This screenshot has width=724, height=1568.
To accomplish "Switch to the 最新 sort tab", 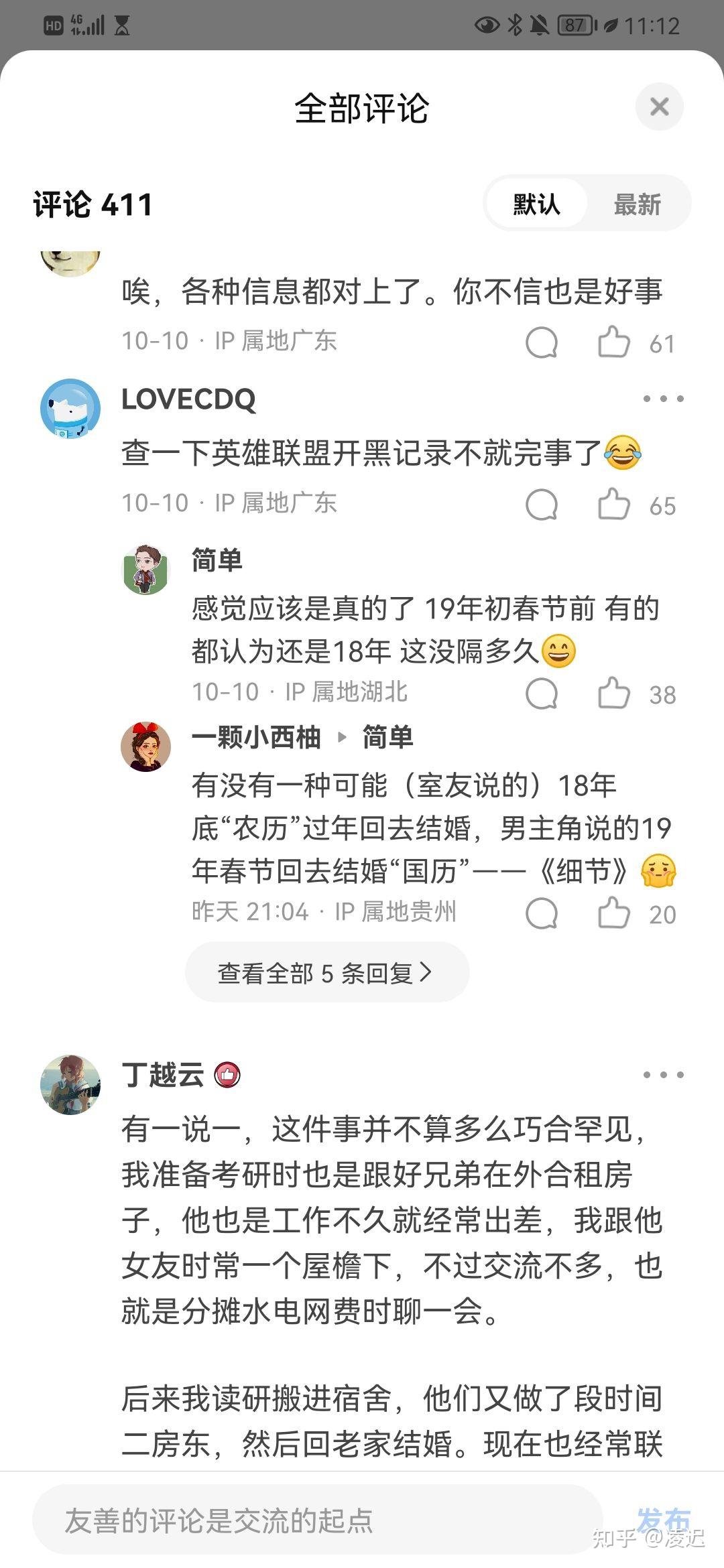I will click(x=637, y=204).
